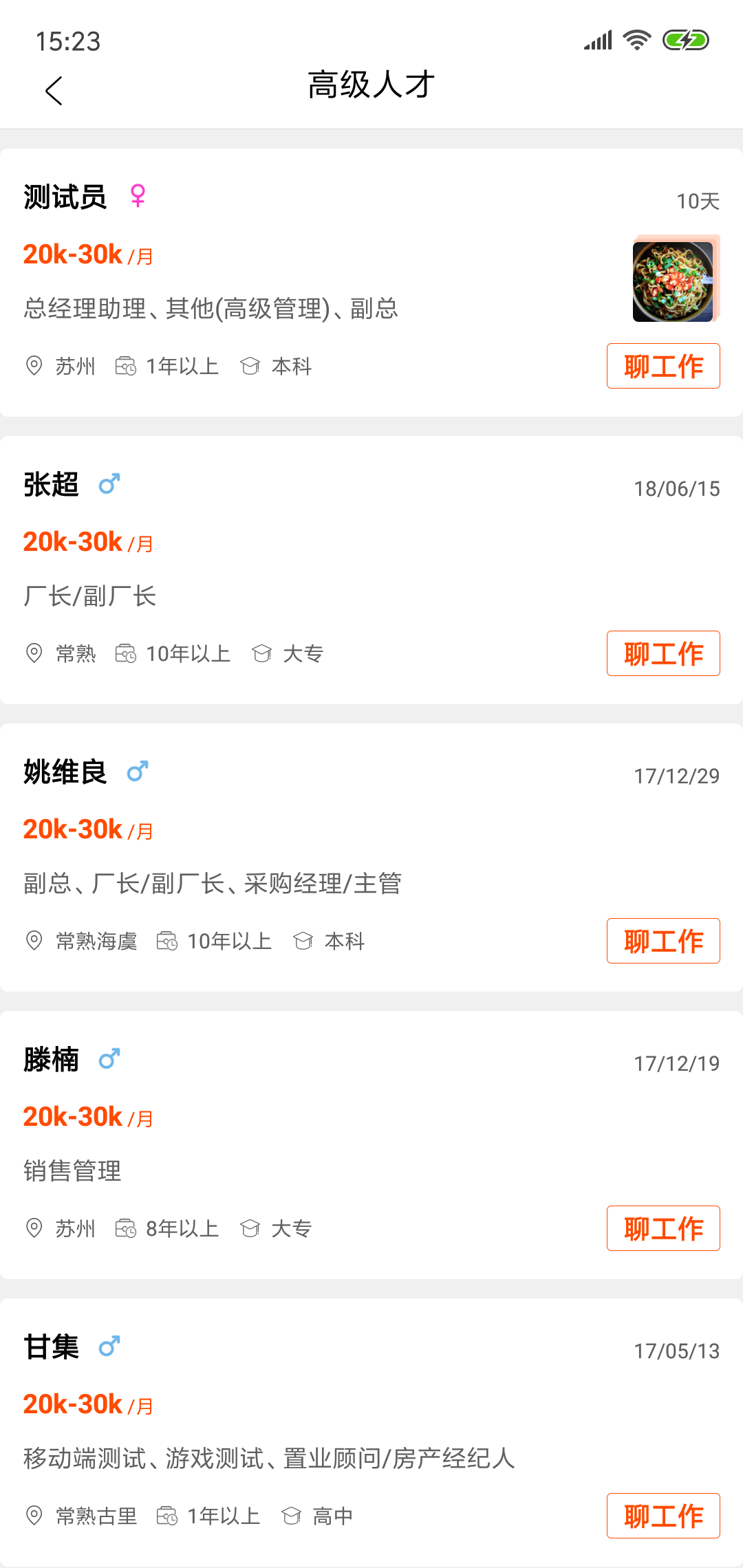Tap the graduation cap icon next to 本科 on 姚维良

[303, 941]
